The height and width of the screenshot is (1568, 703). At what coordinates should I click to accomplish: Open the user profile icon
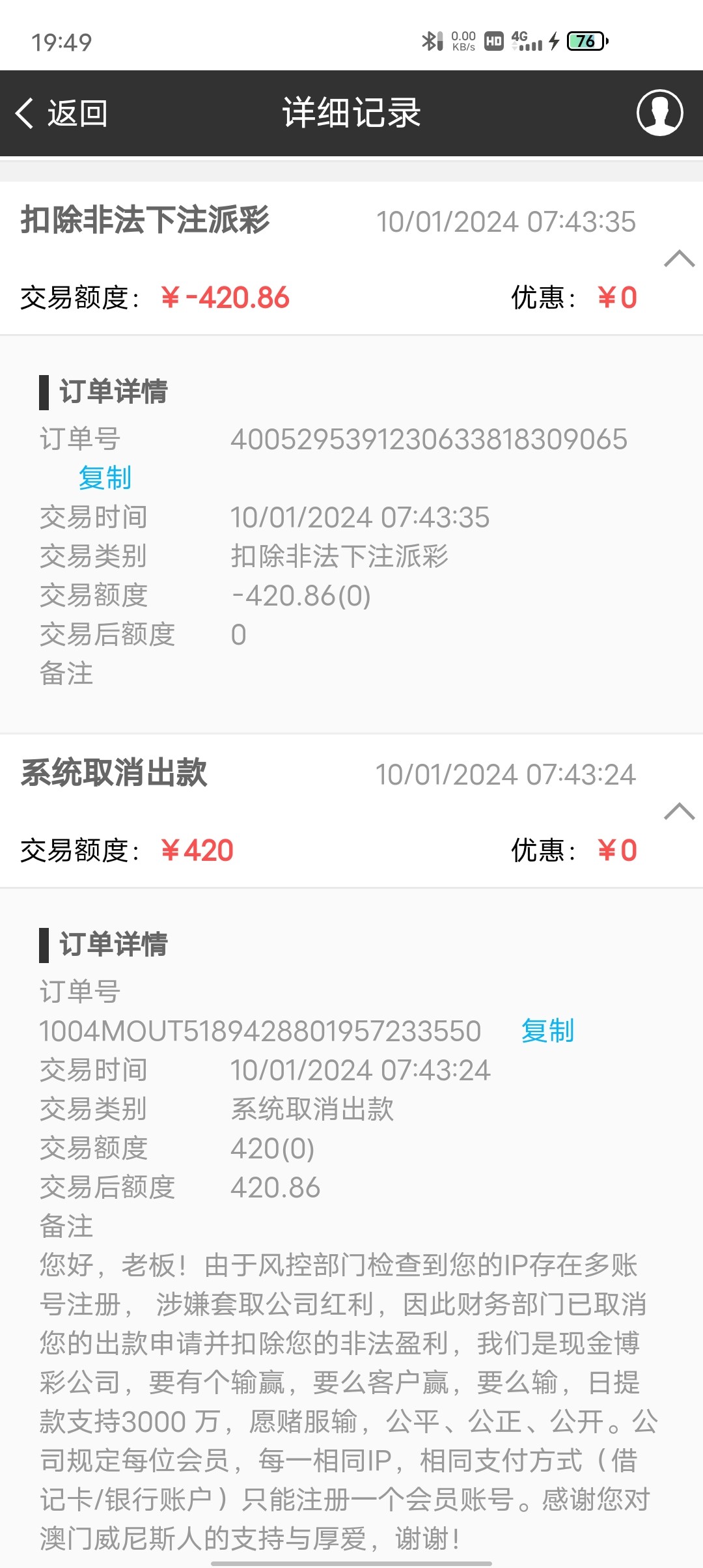click(x=659, y=113)
